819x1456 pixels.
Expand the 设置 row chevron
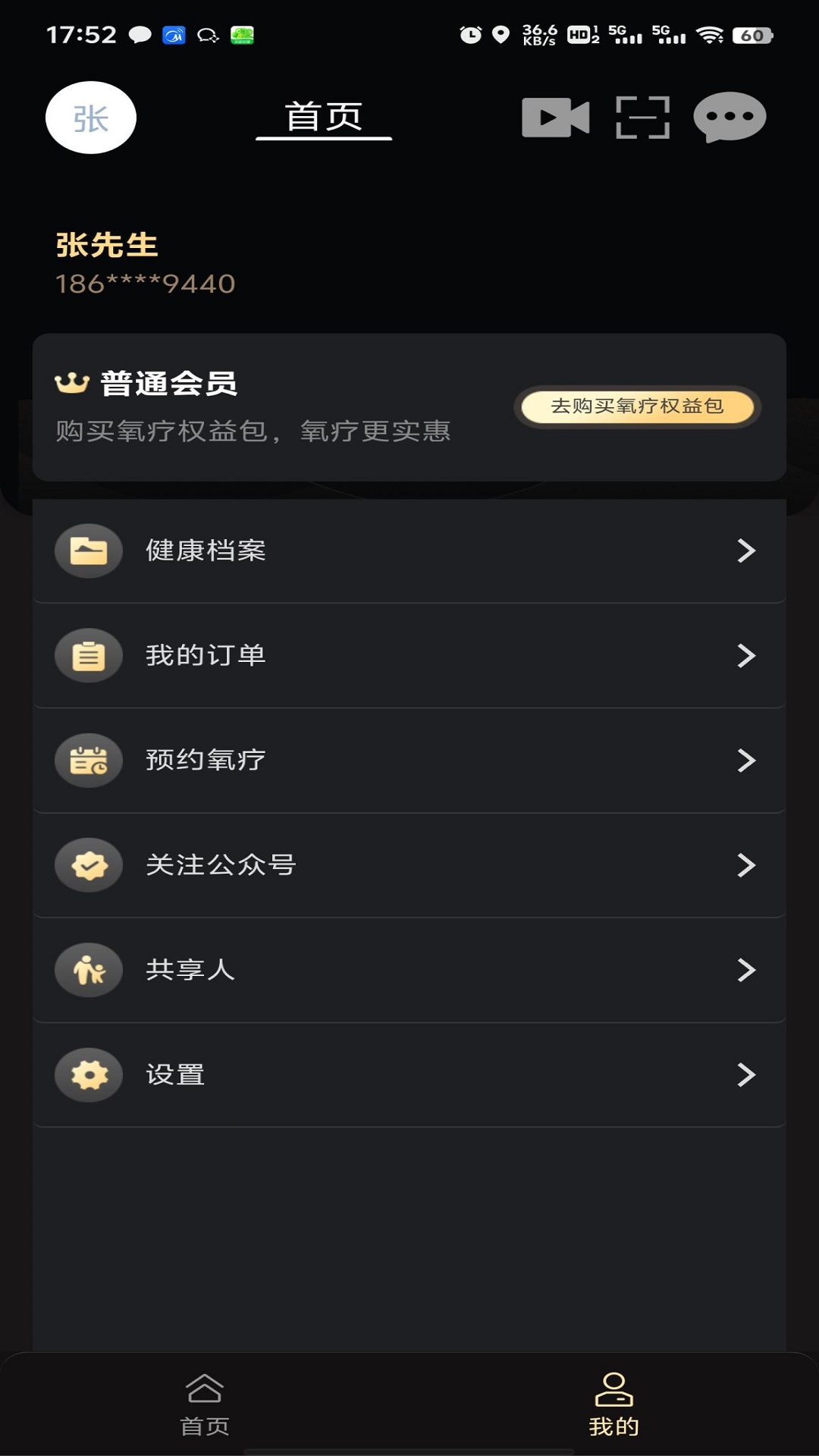click(746, 1075)
